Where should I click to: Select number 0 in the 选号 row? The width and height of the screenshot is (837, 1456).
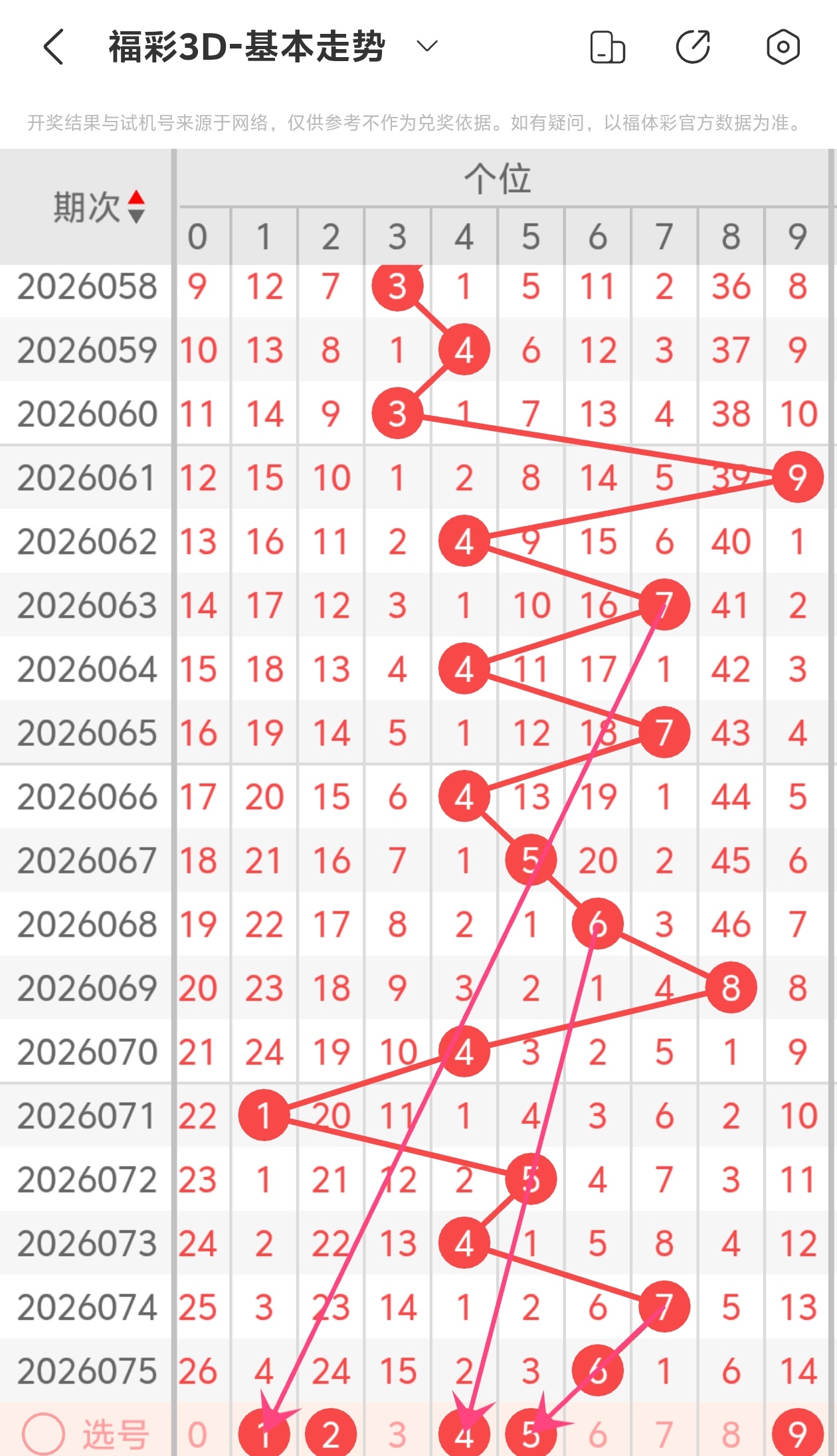197,1435
